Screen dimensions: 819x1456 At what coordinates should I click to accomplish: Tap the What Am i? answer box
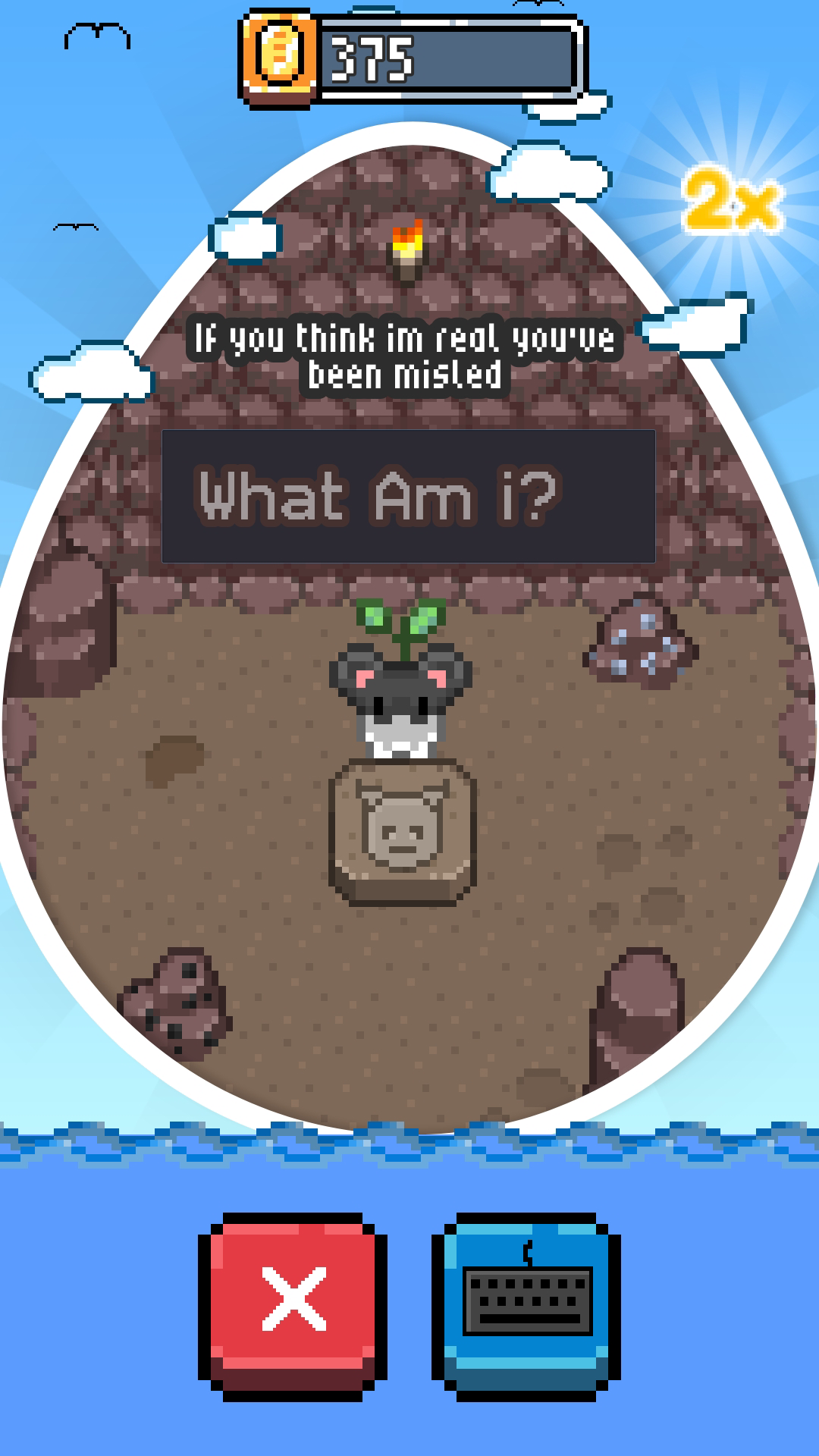(x=409, y=497)
